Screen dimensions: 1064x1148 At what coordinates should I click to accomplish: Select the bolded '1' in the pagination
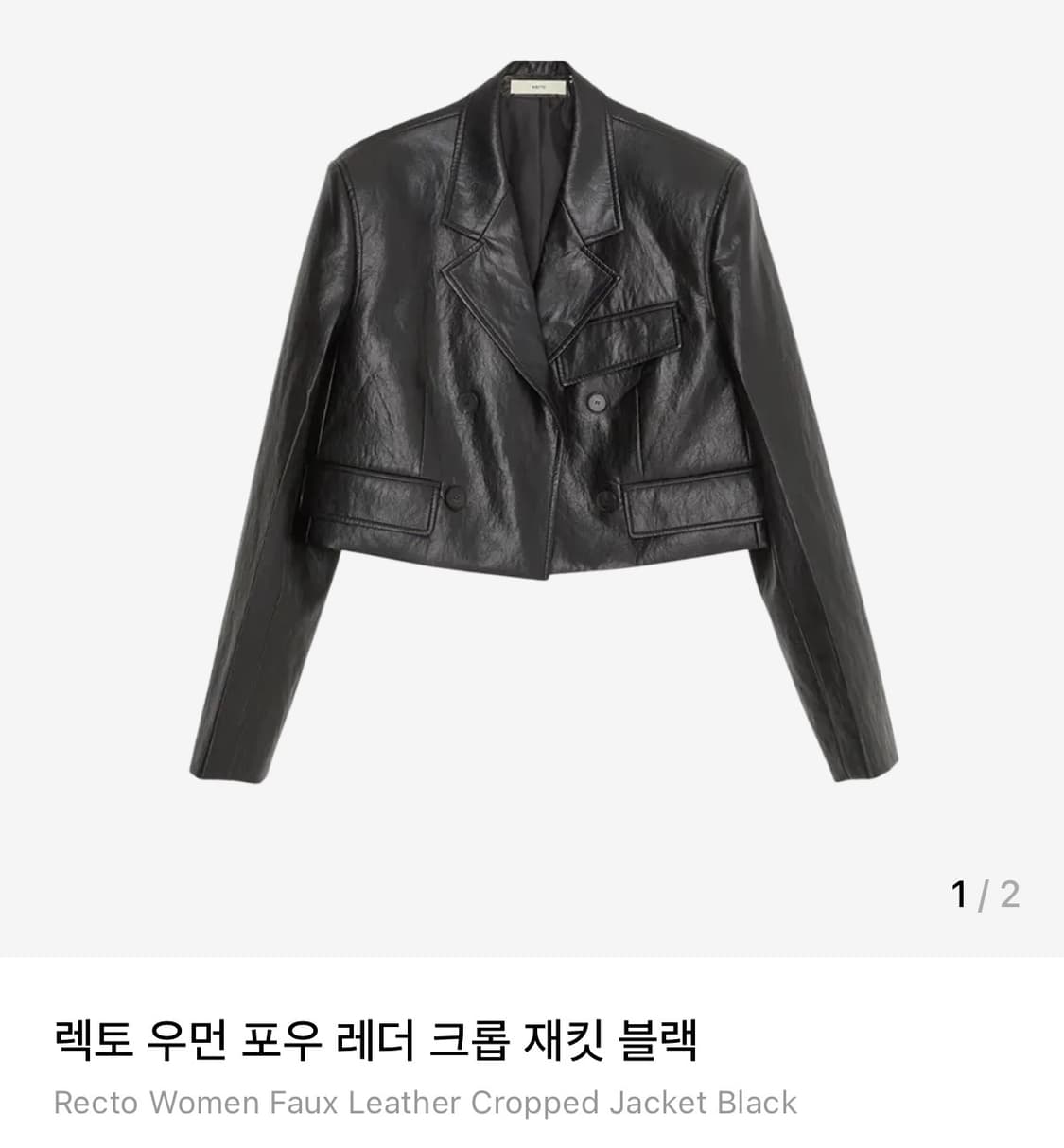(x=959, y=892)
